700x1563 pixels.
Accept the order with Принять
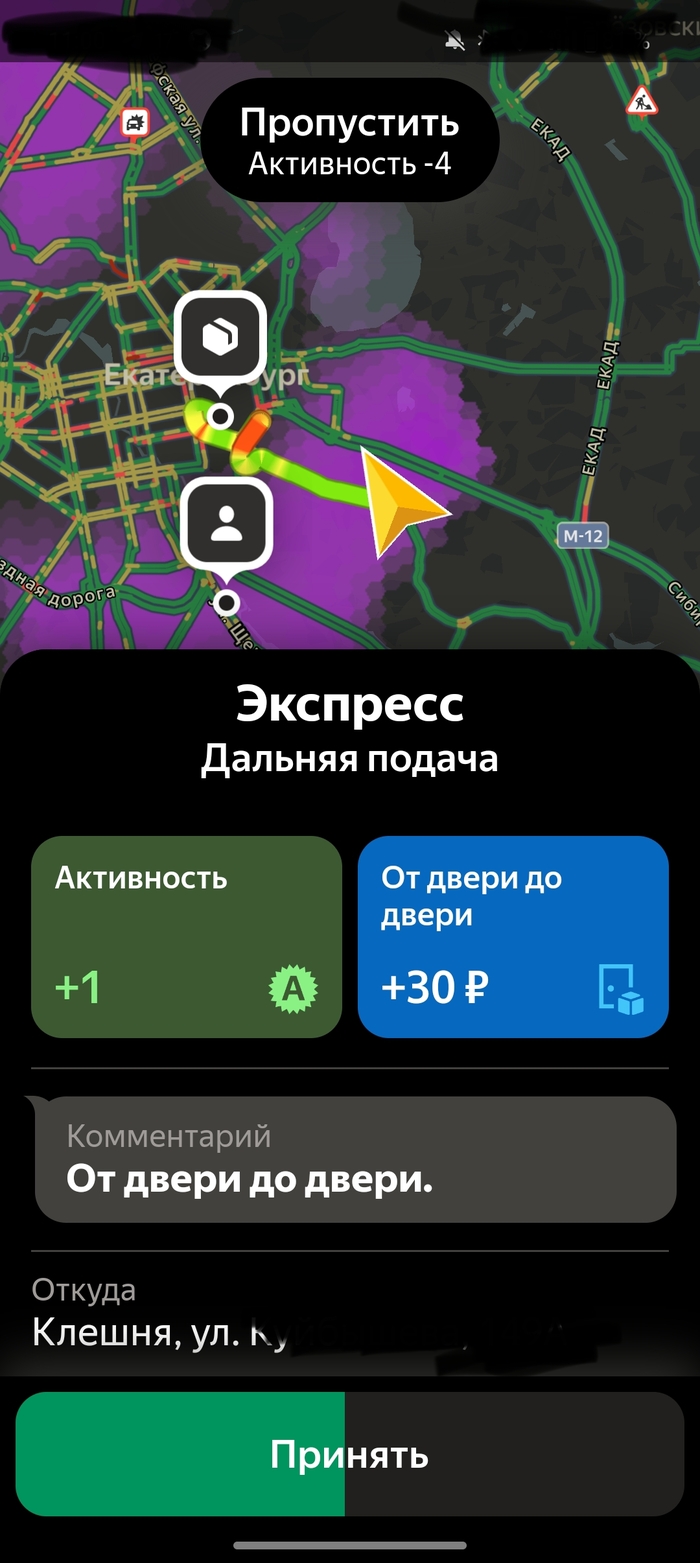[x=350, y=1453]
